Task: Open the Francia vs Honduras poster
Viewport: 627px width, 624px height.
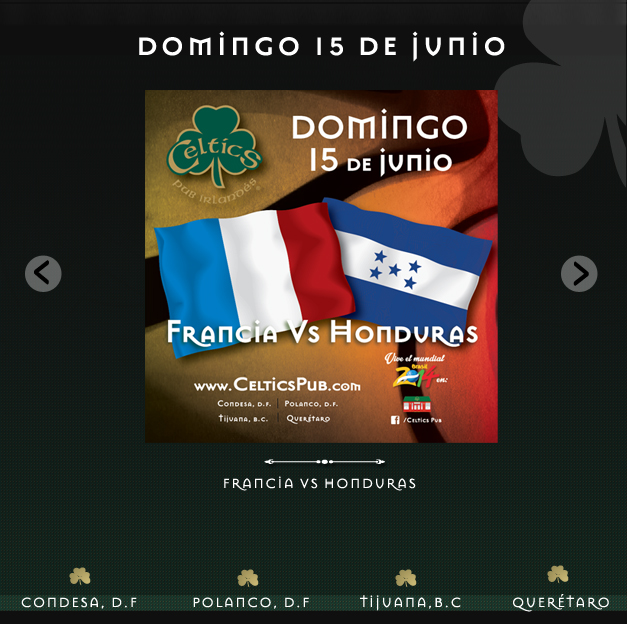Action: point(321,266)
